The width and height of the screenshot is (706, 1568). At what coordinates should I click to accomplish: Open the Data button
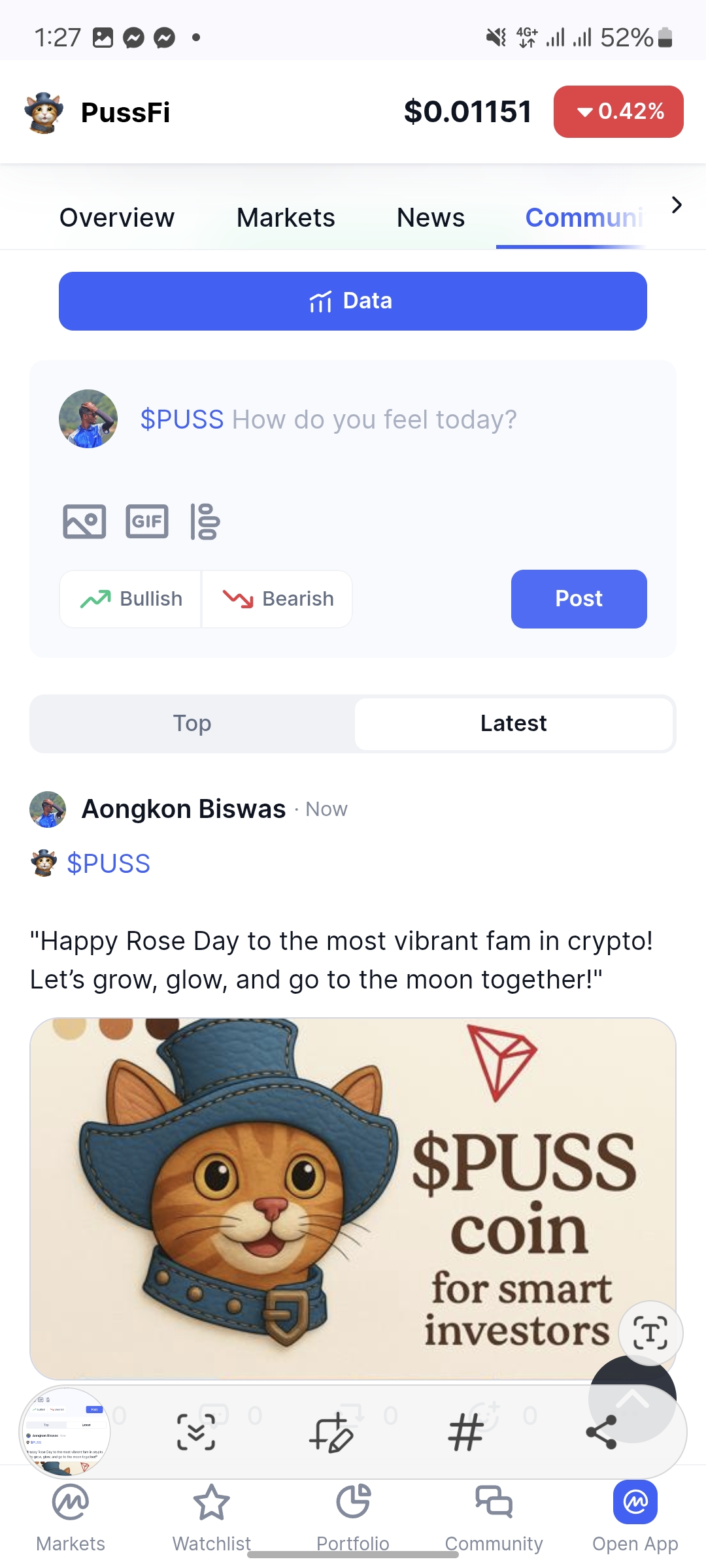(353, 301)
